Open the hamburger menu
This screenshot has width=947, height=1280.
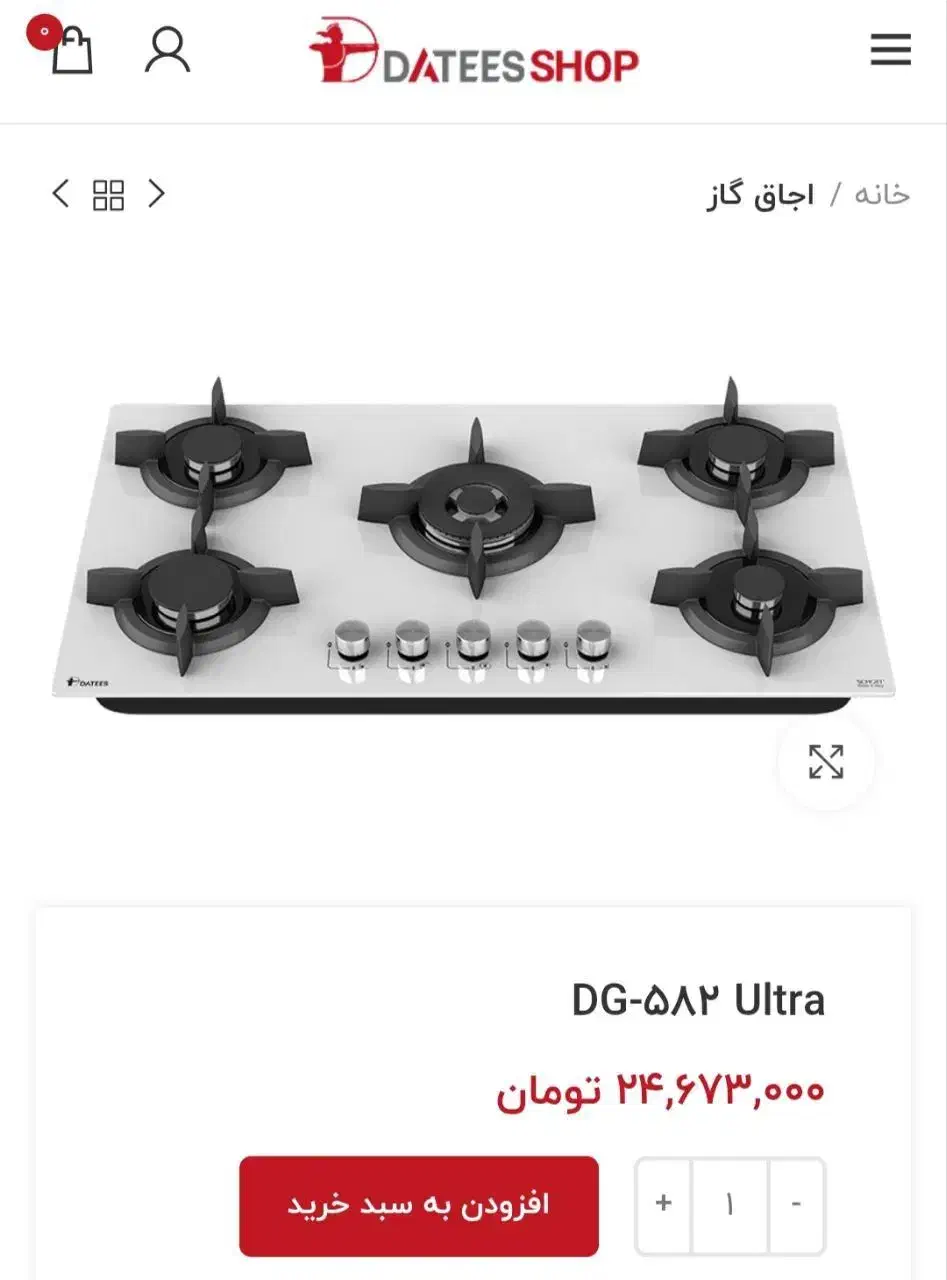tap(890, 49)
